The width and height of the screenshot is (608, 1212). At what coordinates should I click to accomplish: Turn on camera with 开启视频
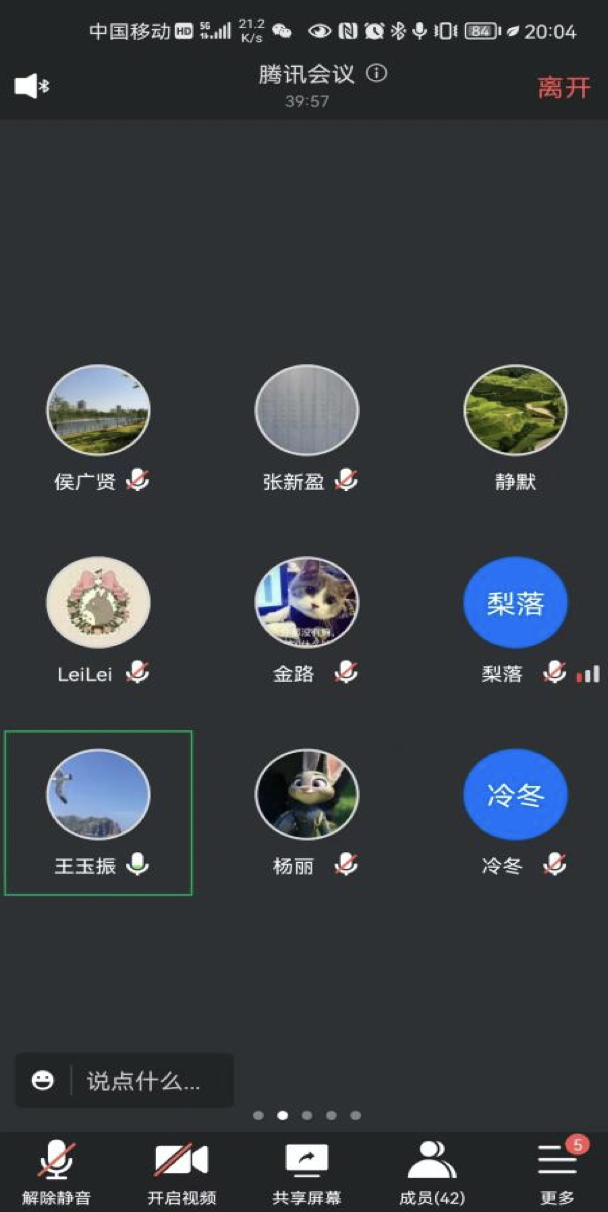[x=181, y=1171]
